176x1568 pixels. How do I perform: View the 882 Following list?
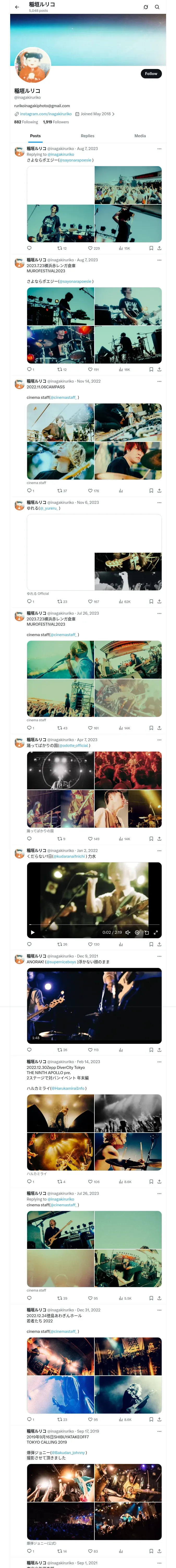point(26,122)
